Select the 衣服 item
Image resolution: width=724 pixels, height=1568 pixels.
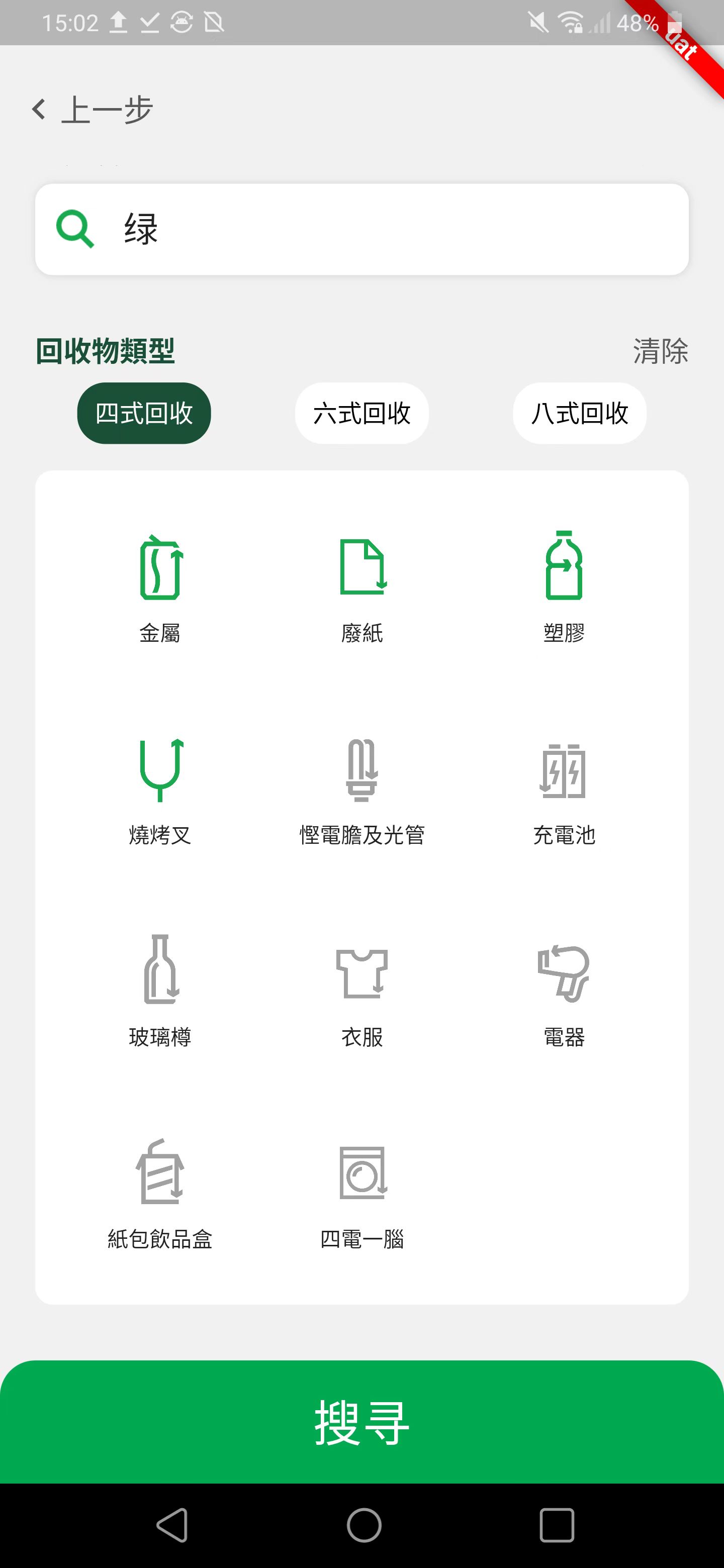pos(363,991)
